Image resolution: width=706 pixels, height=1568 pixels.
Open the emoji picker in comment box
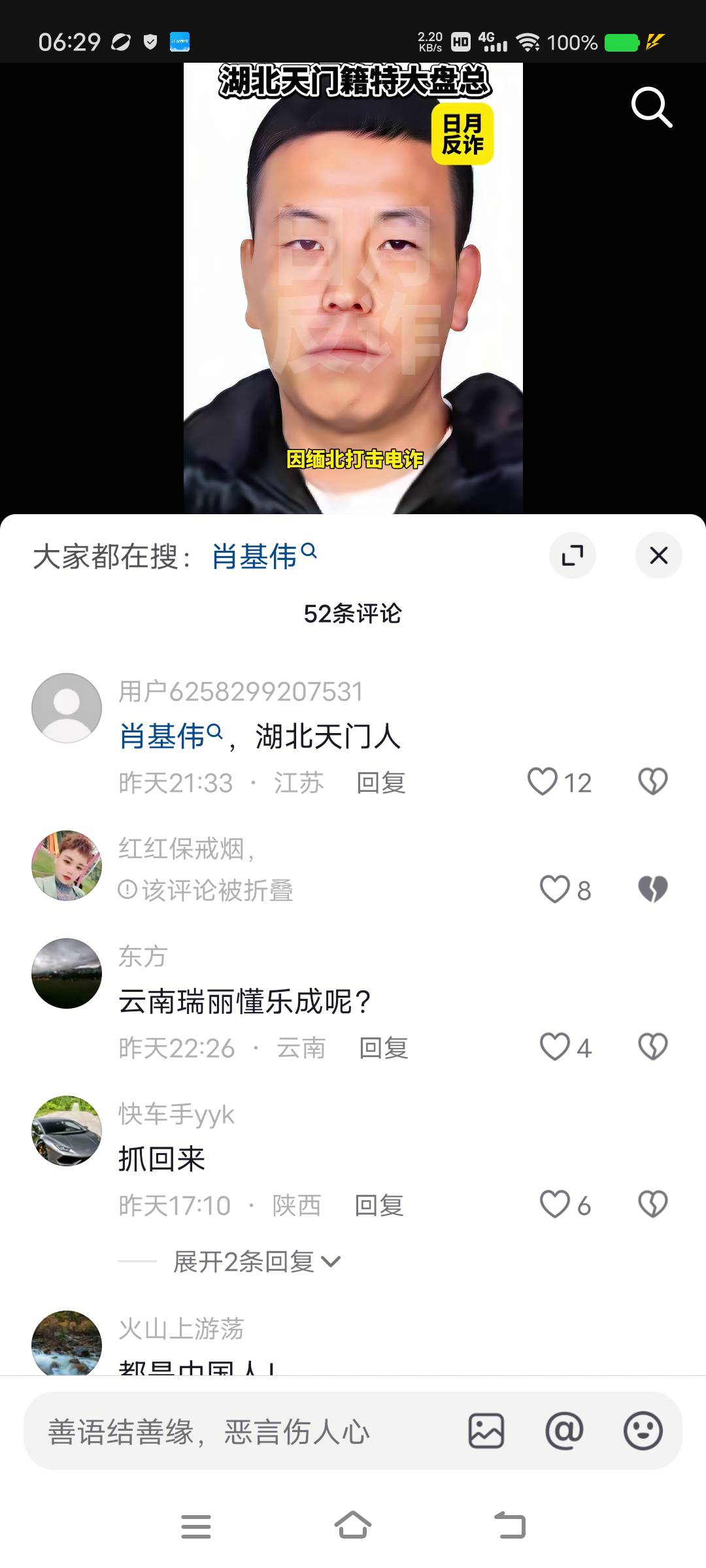(643, 1431)
